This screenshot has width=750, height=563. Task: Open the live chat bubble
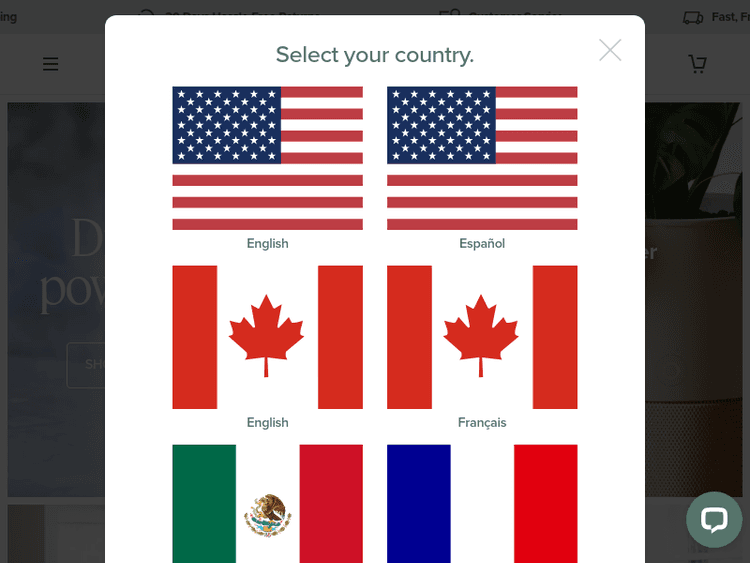[713, 519]
